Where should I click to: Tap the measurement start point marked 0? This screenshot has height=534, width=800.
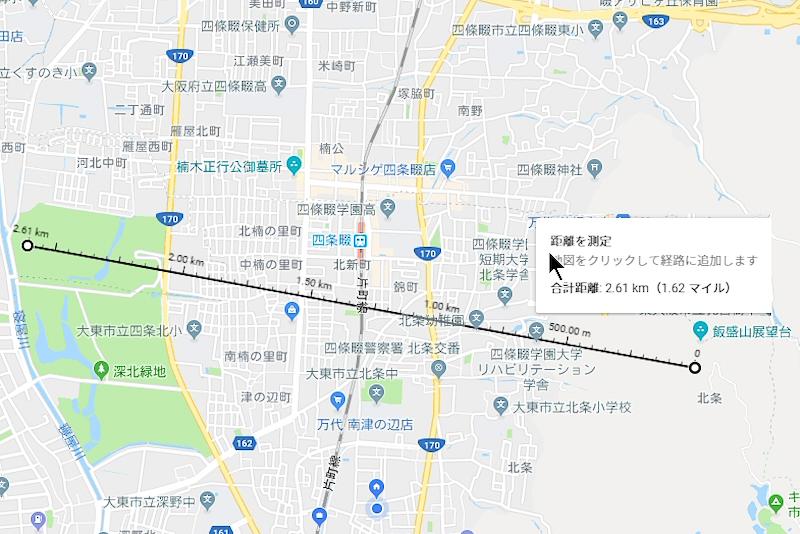click(695, 369)
